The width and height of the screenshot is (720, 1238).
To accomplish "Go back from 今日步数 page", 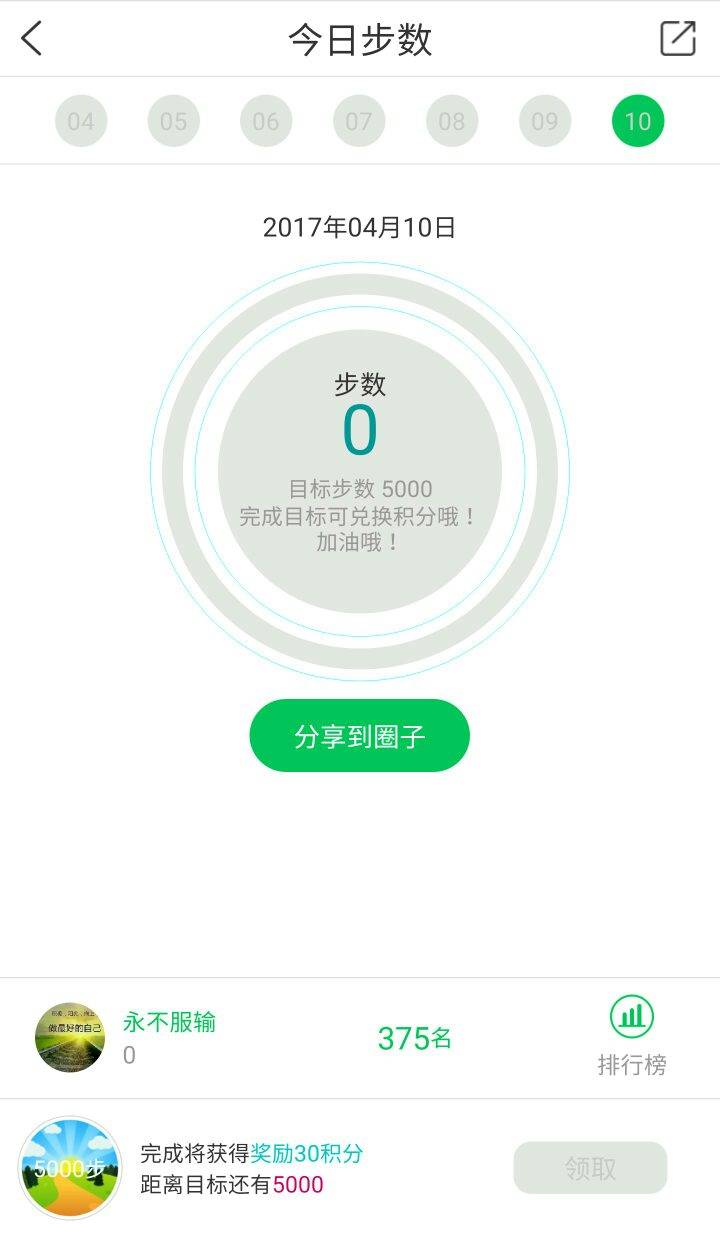I will [x=32, y=39].
